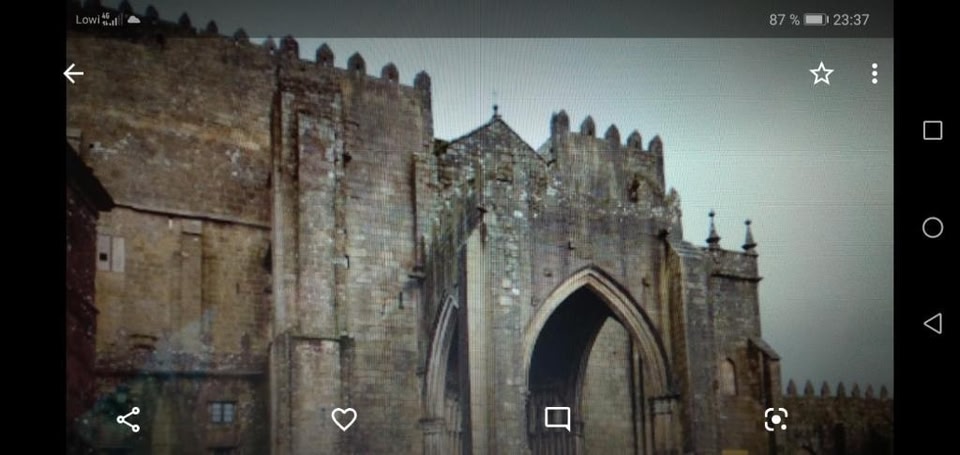The height and width of the screenshot is (455, 960).
Task: Scan the image with the lens icon
Action: [776, 419]
